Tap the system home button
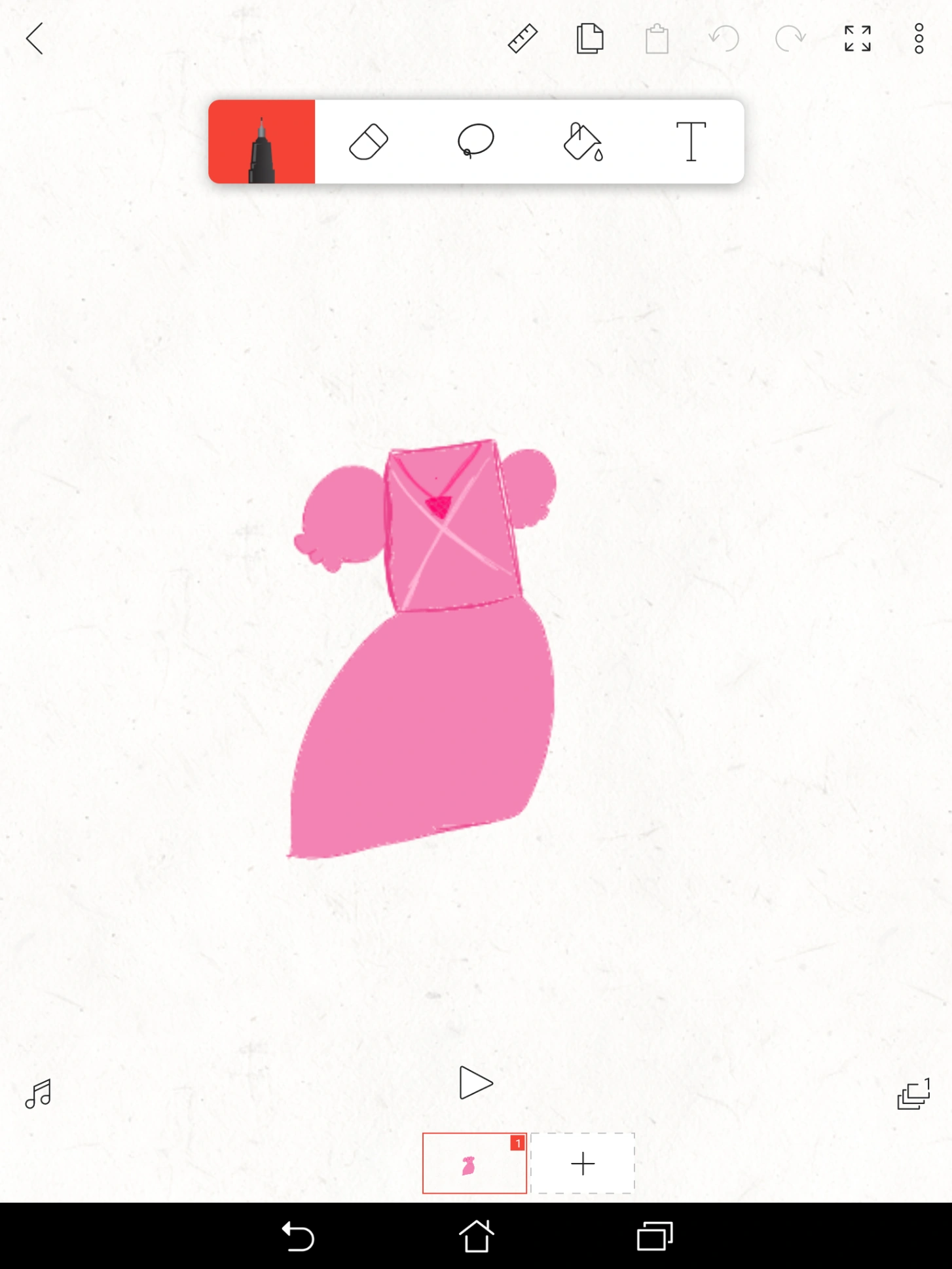The height and width of the screenshot is (1269, 952). [476, 1236]
